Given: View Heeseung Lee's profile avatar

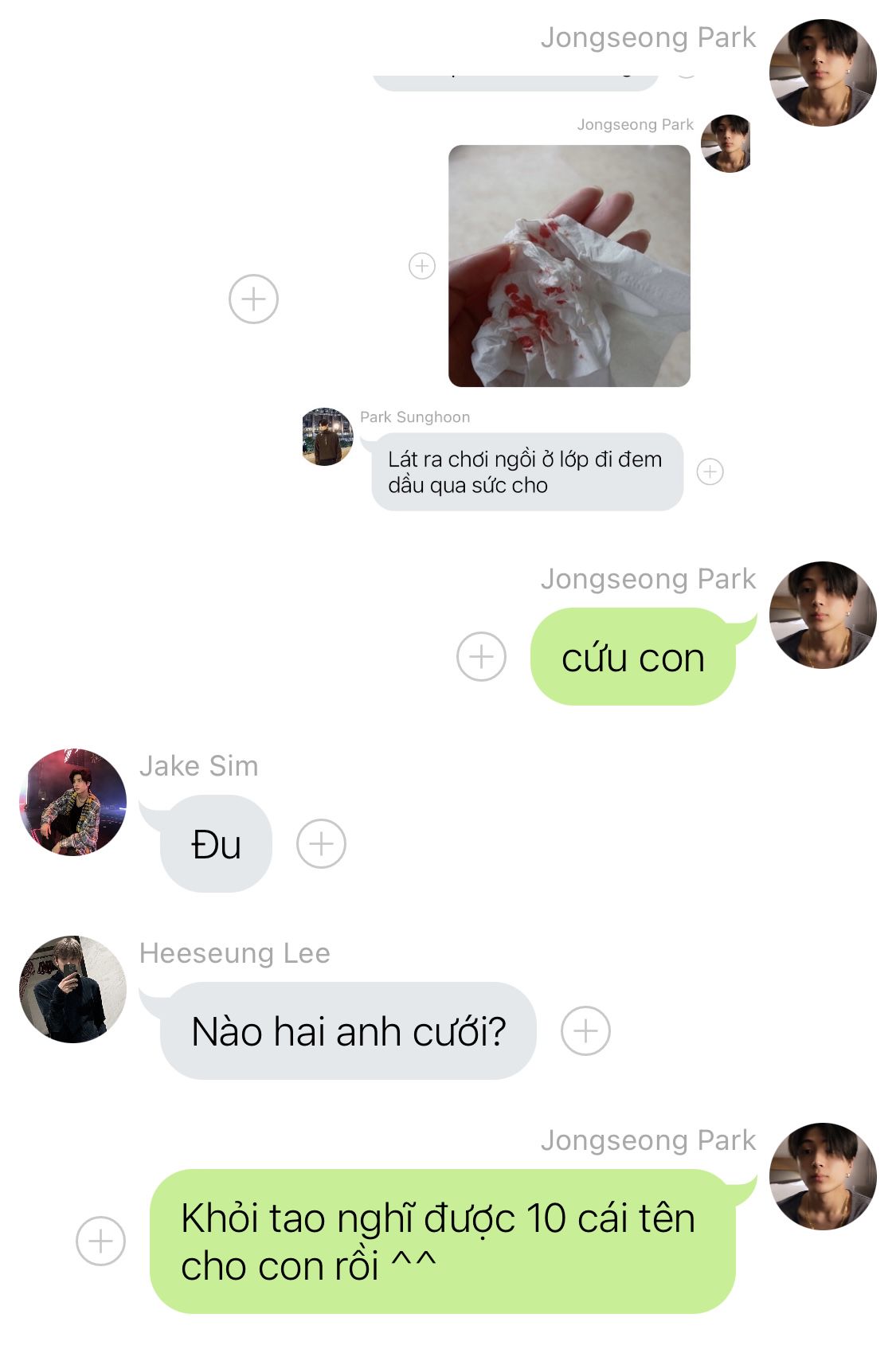Looking at the screenshot, I should 72,989.
